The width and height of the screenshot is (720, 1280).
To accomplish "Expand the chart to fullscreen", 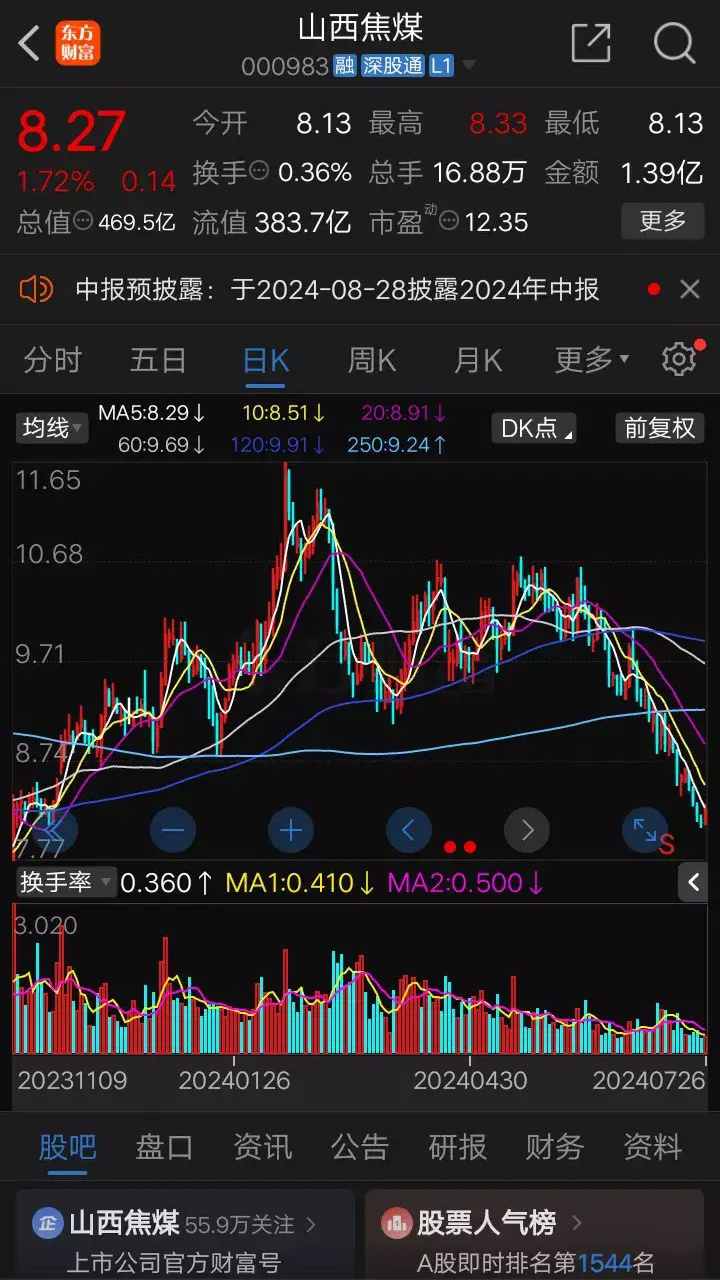I will coord(645,830).
